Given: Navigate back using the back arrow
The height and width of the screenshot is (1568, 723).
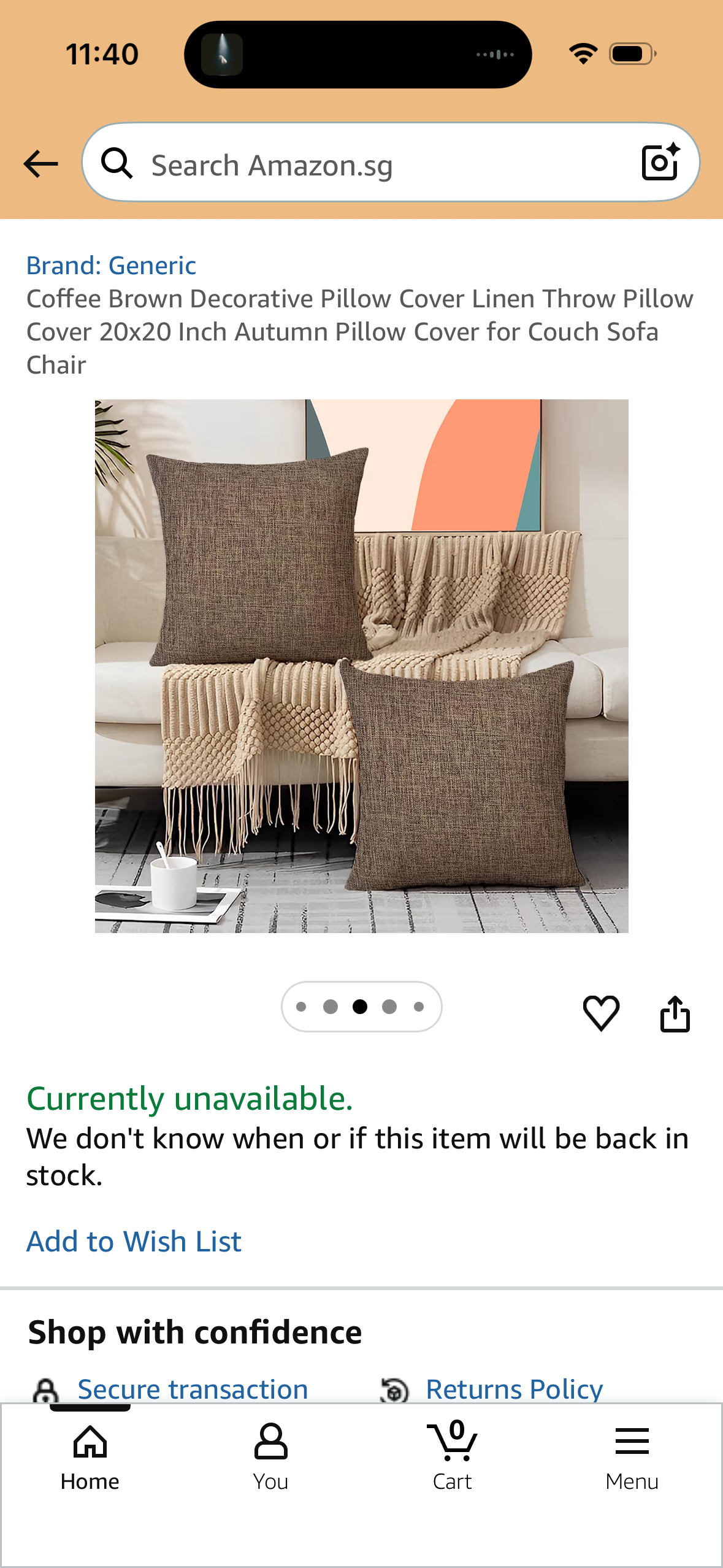Looking at the screenshot, I should click(39, 163).
